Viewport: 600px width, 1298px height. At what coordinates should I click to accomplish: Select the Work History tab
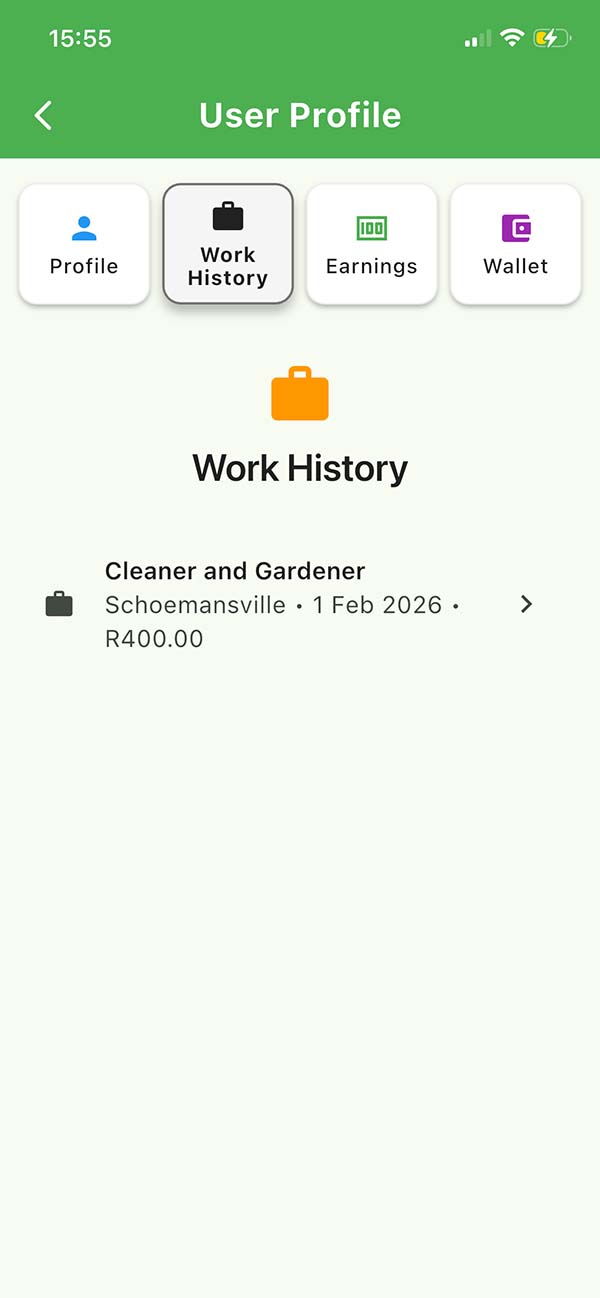coord(228,244)
